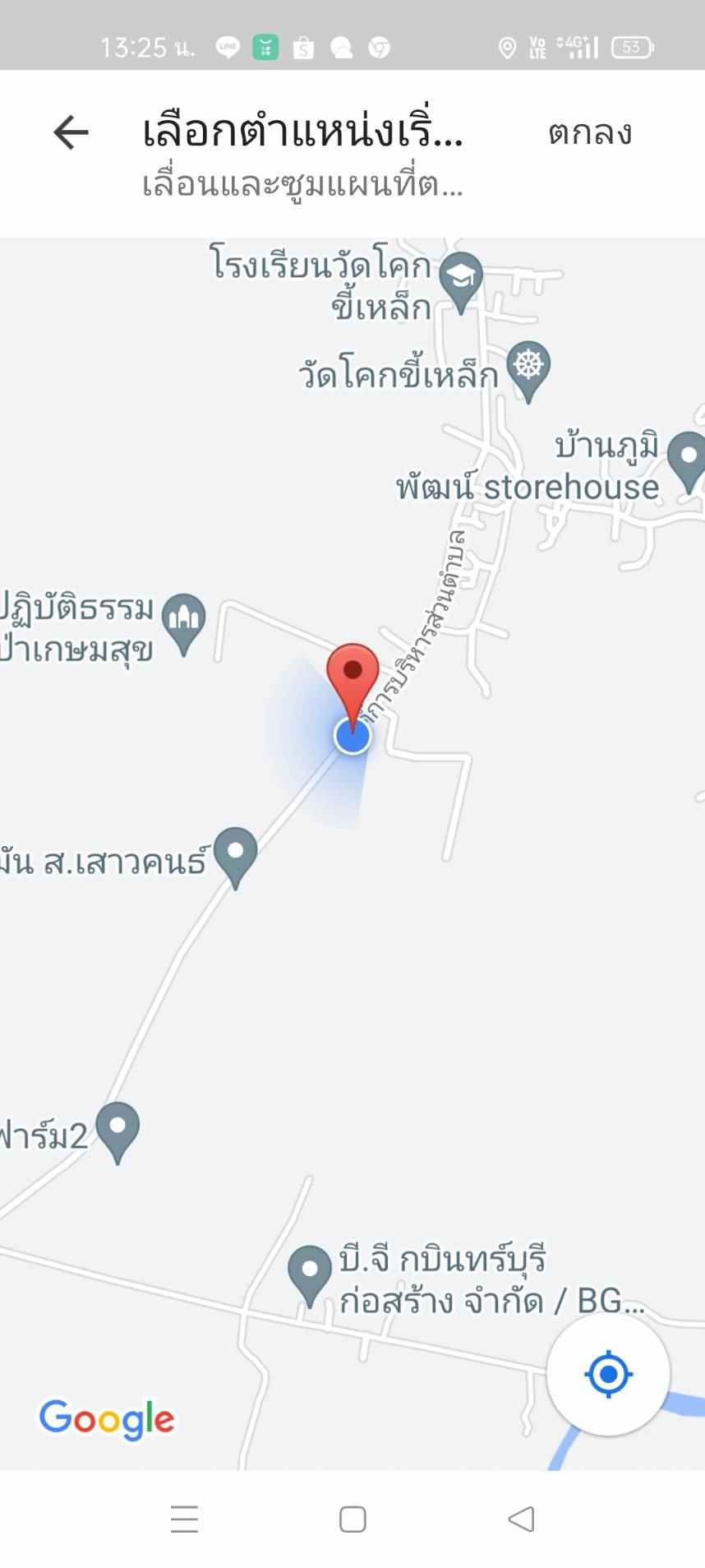This screenshot has width=705, height=1568.
Task: Select the ฟาร์ม2 place marker
Action: (x=117, y=1132)
